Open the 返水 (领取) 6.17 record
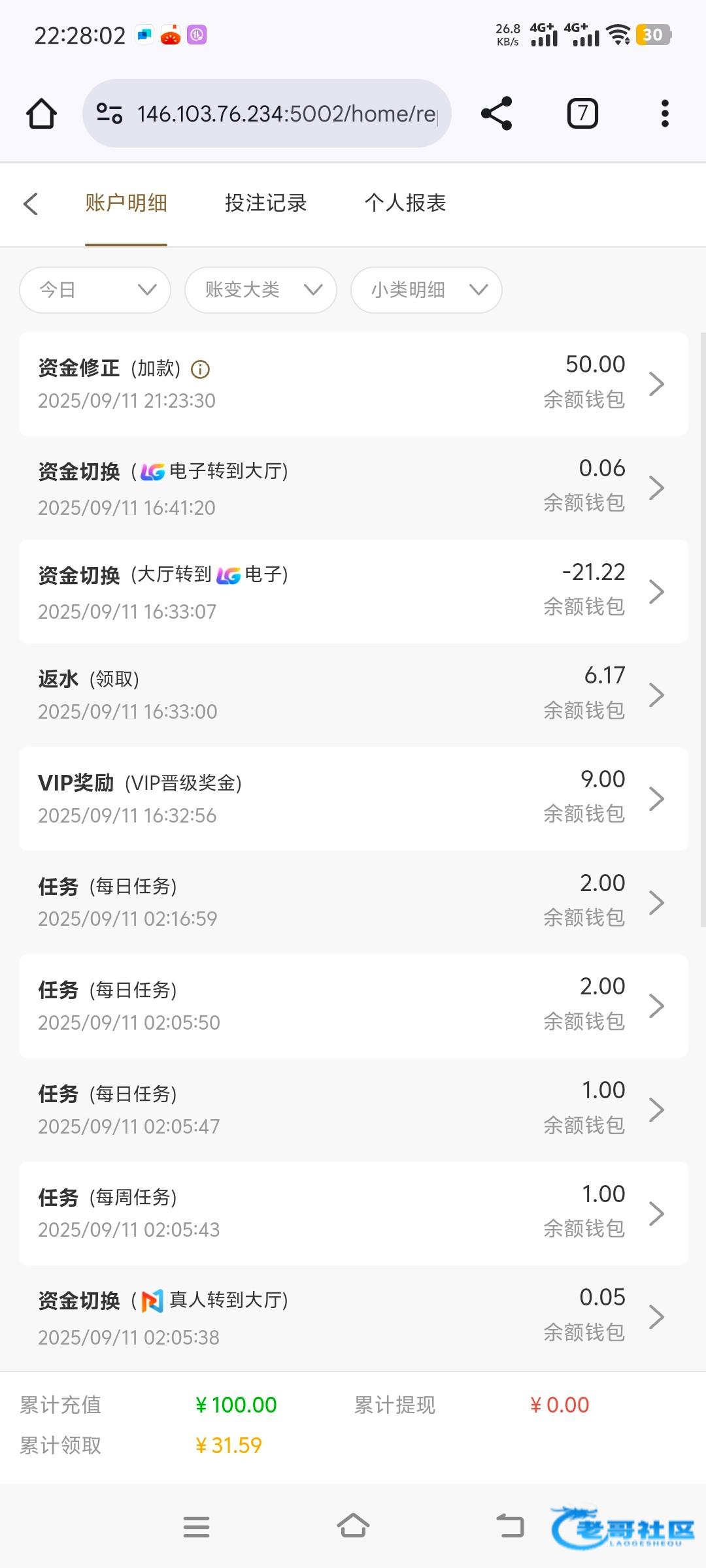 (x=353, y=694)
